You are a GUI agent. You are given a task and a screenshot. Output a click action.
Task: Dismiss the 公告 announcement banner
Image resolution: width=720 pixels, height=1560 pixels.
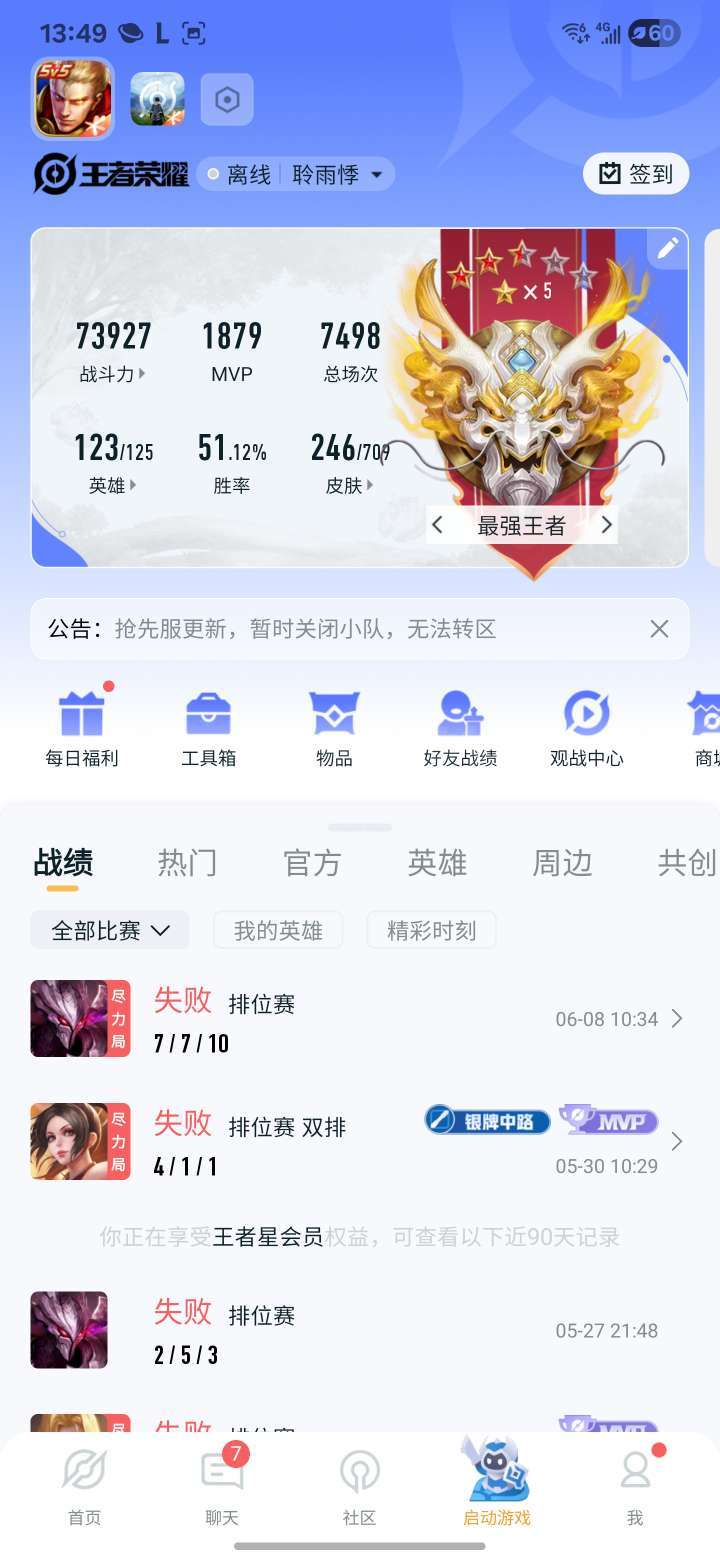659,629
